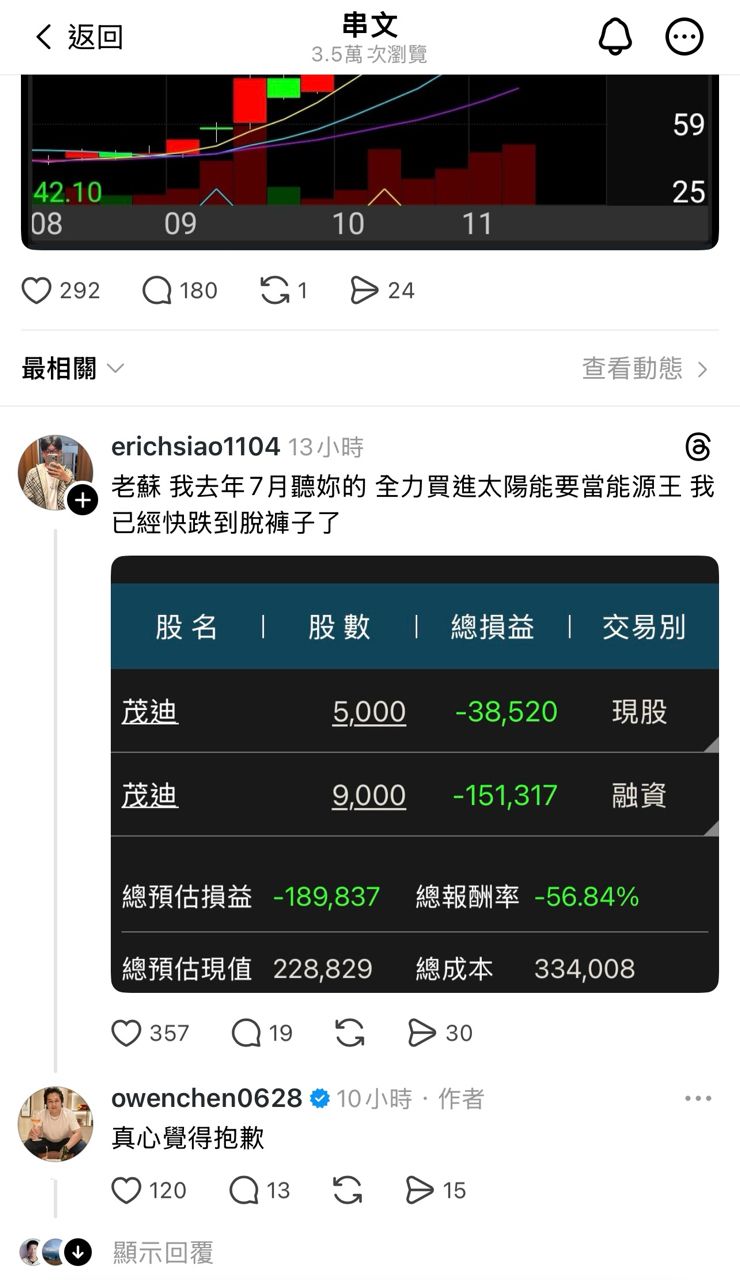Open comments on the main post
The image size is (740, 1280).
pyautogui.click(x=158, y=290)
